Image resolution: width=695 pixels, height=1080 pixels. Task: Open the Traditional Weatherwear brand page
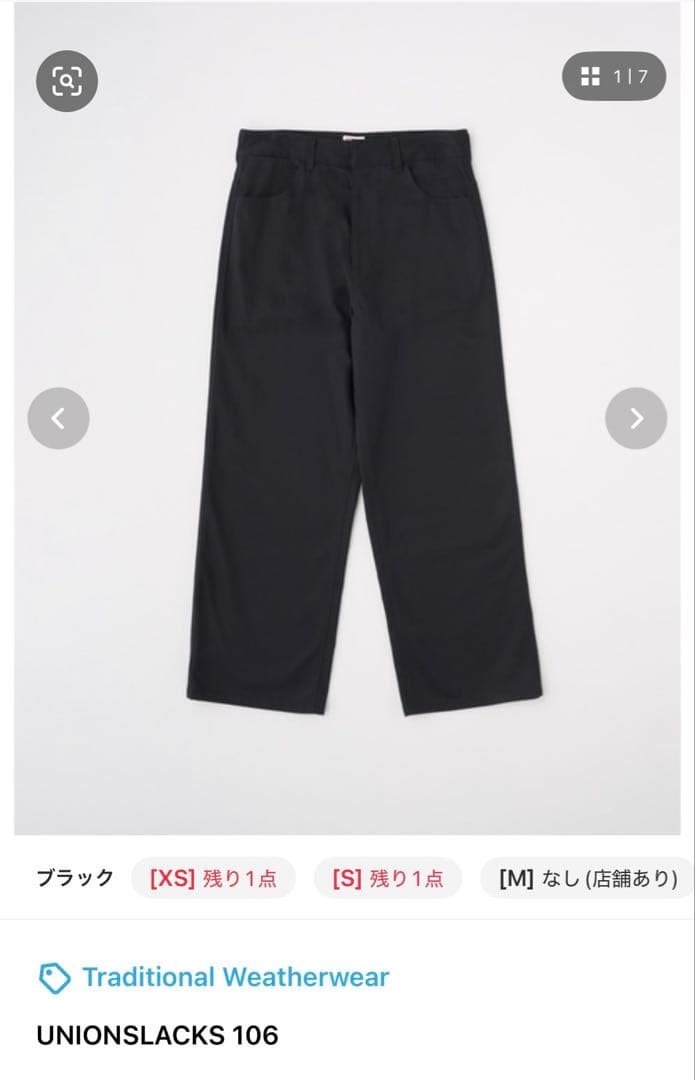tap(235, 977)
